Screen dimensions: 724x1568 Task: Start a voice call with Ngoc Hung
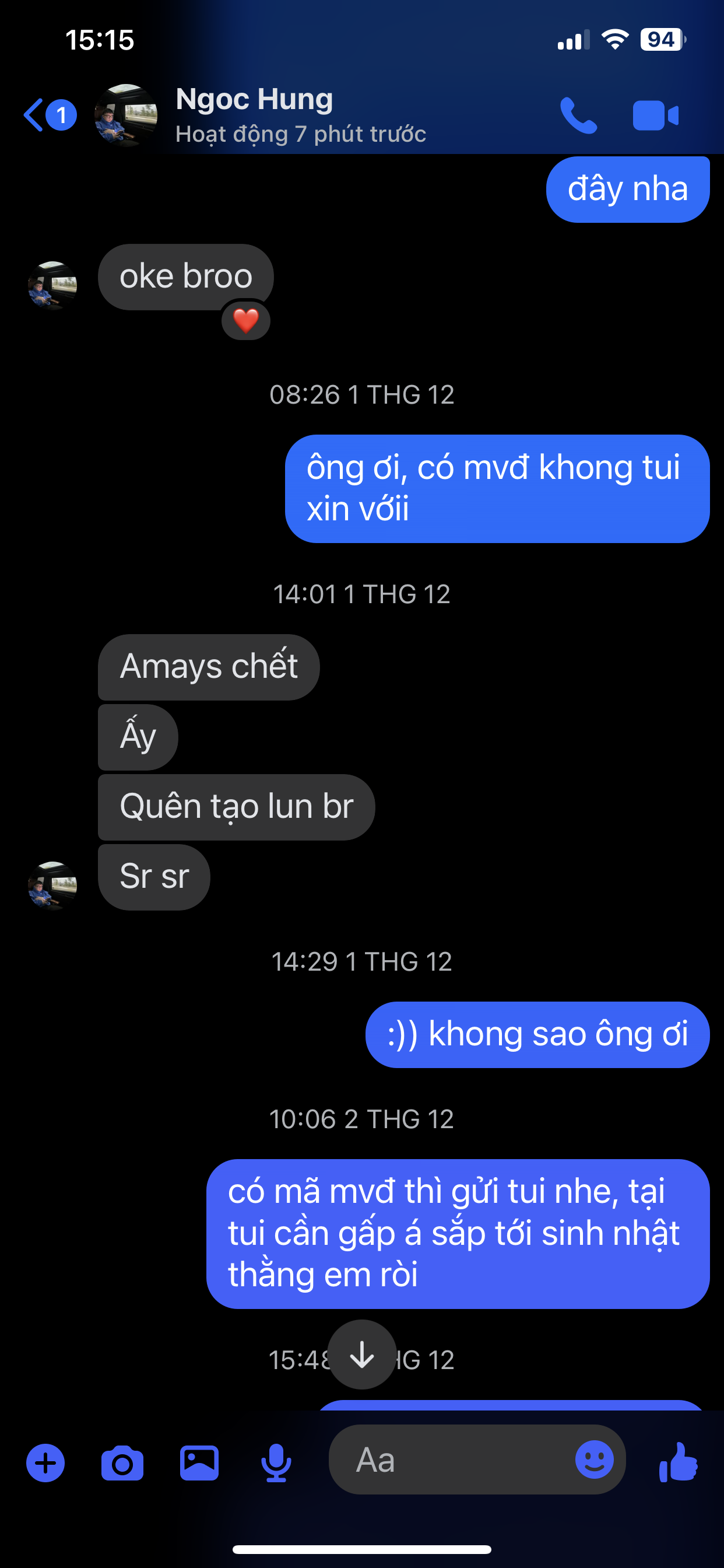[578, 115]
